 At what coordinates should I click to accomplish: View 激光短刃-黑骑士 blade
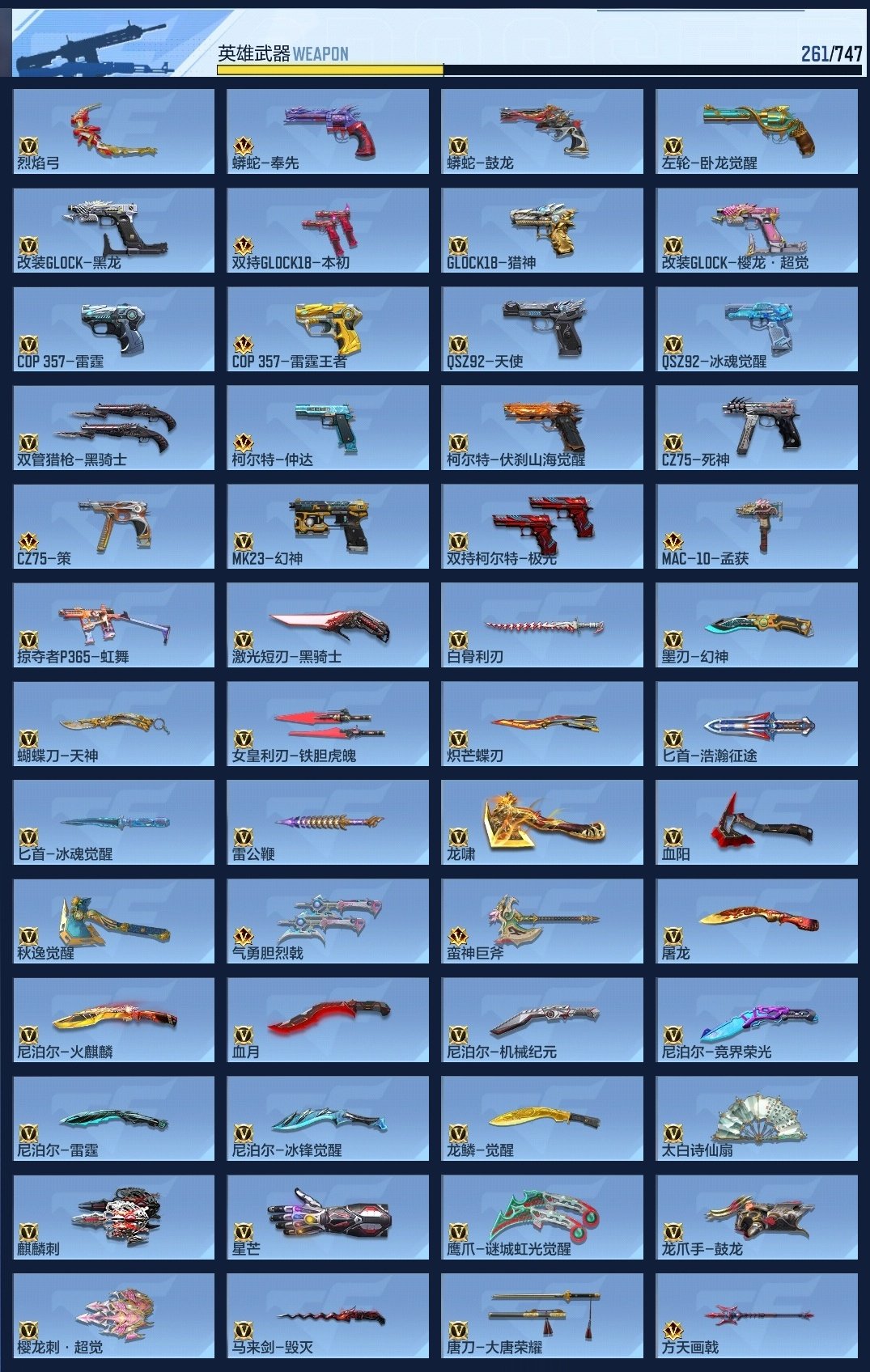(328, 625)
